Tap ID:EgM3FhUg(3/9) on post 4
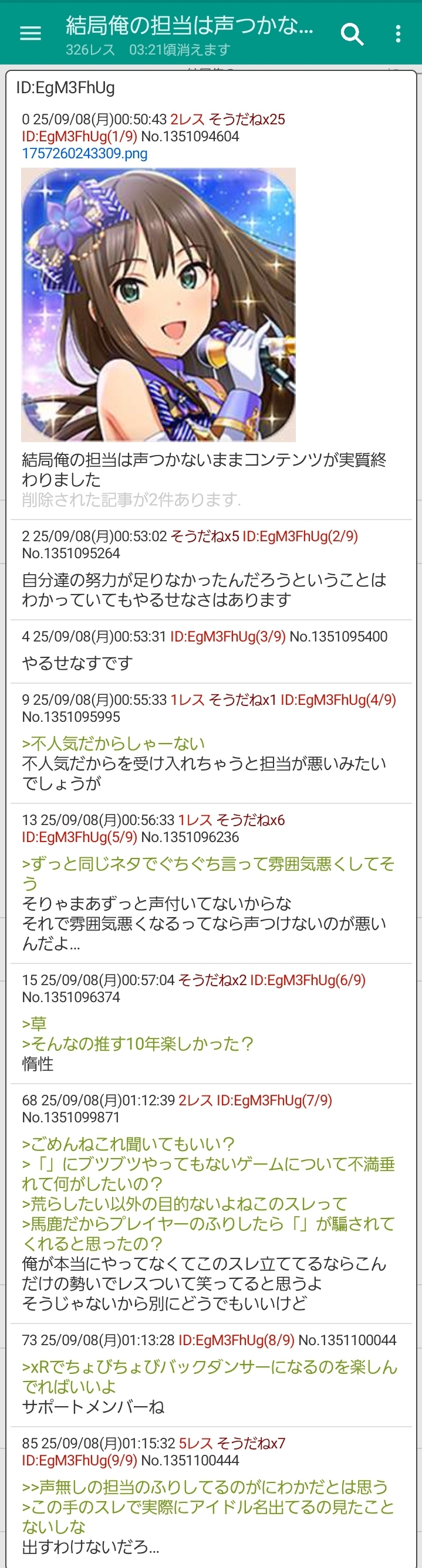The image size is (422, 1568). tap(228, 637)
